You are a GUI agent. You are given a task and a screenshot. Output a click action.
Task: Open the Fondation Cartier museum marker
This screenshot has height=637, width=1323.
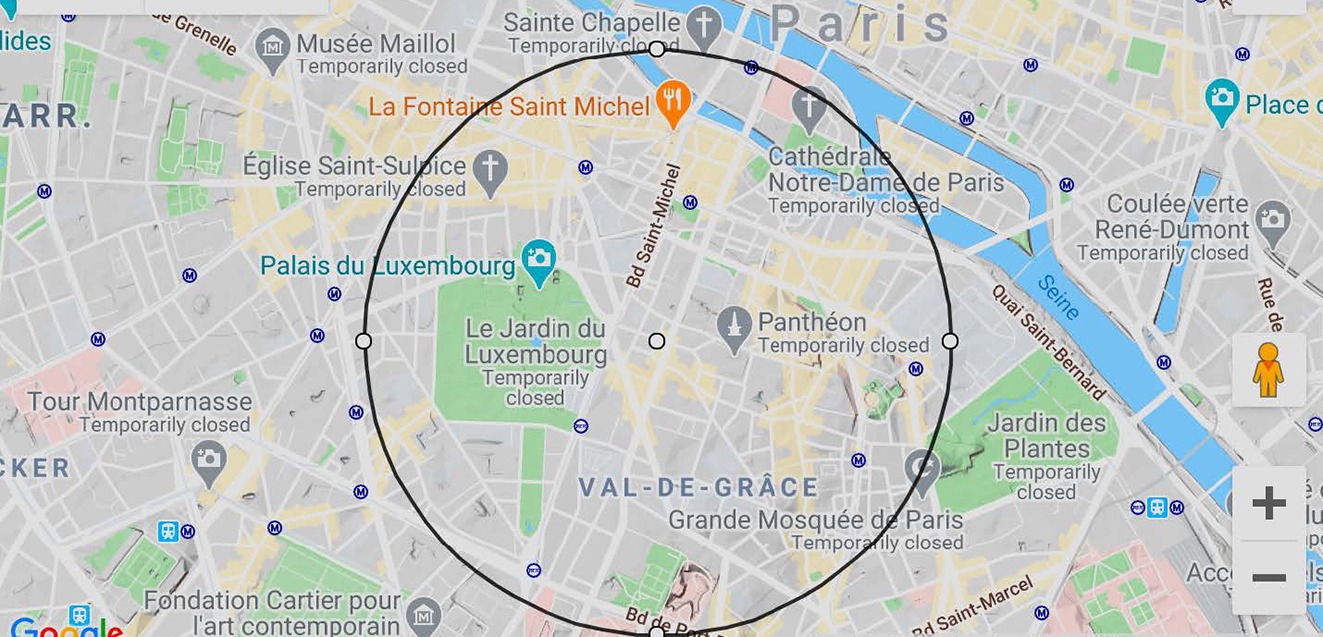tap(424, 612)
